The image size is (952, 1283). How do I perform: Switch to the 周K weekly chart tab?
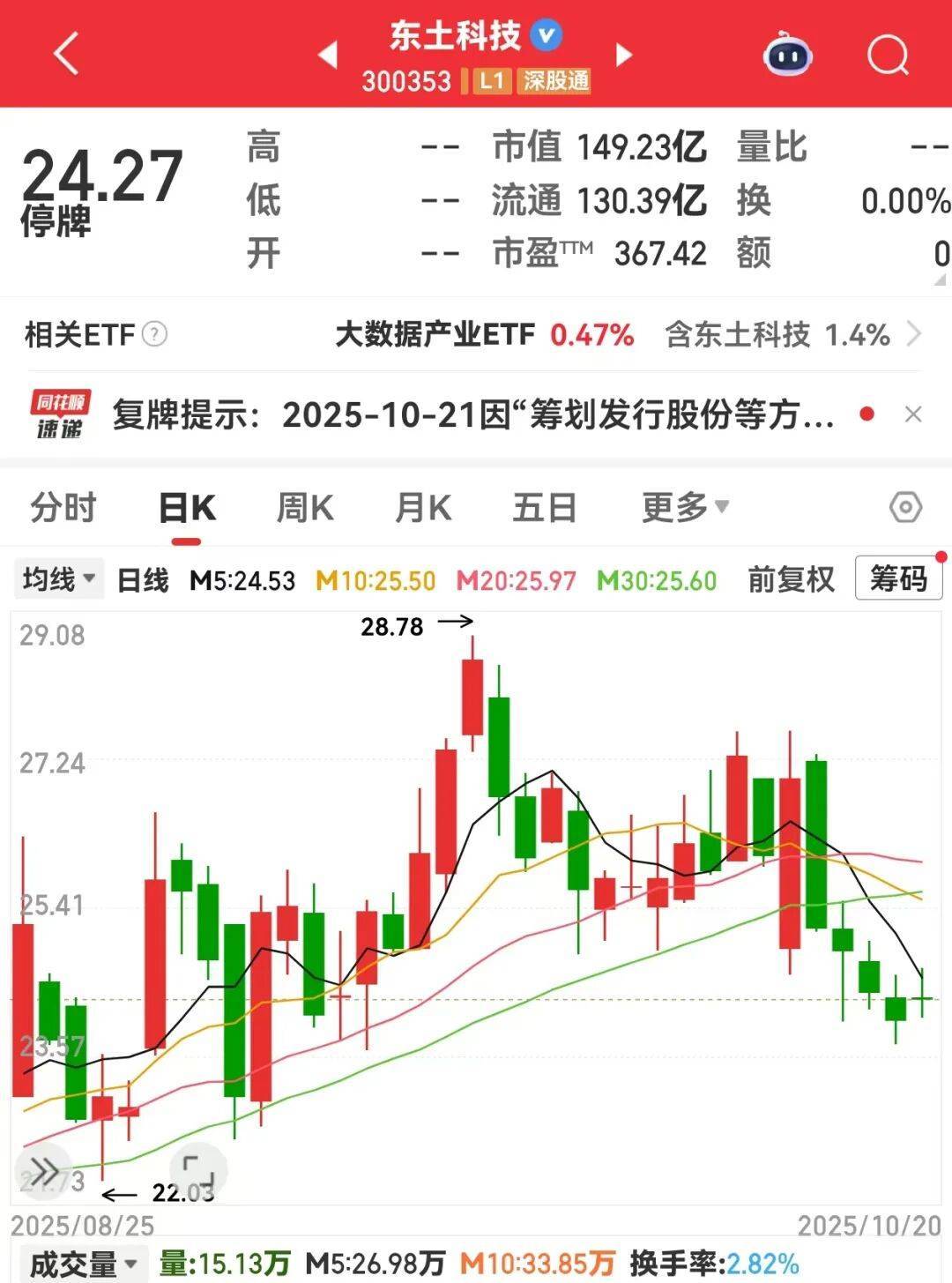tap(303, 507)
